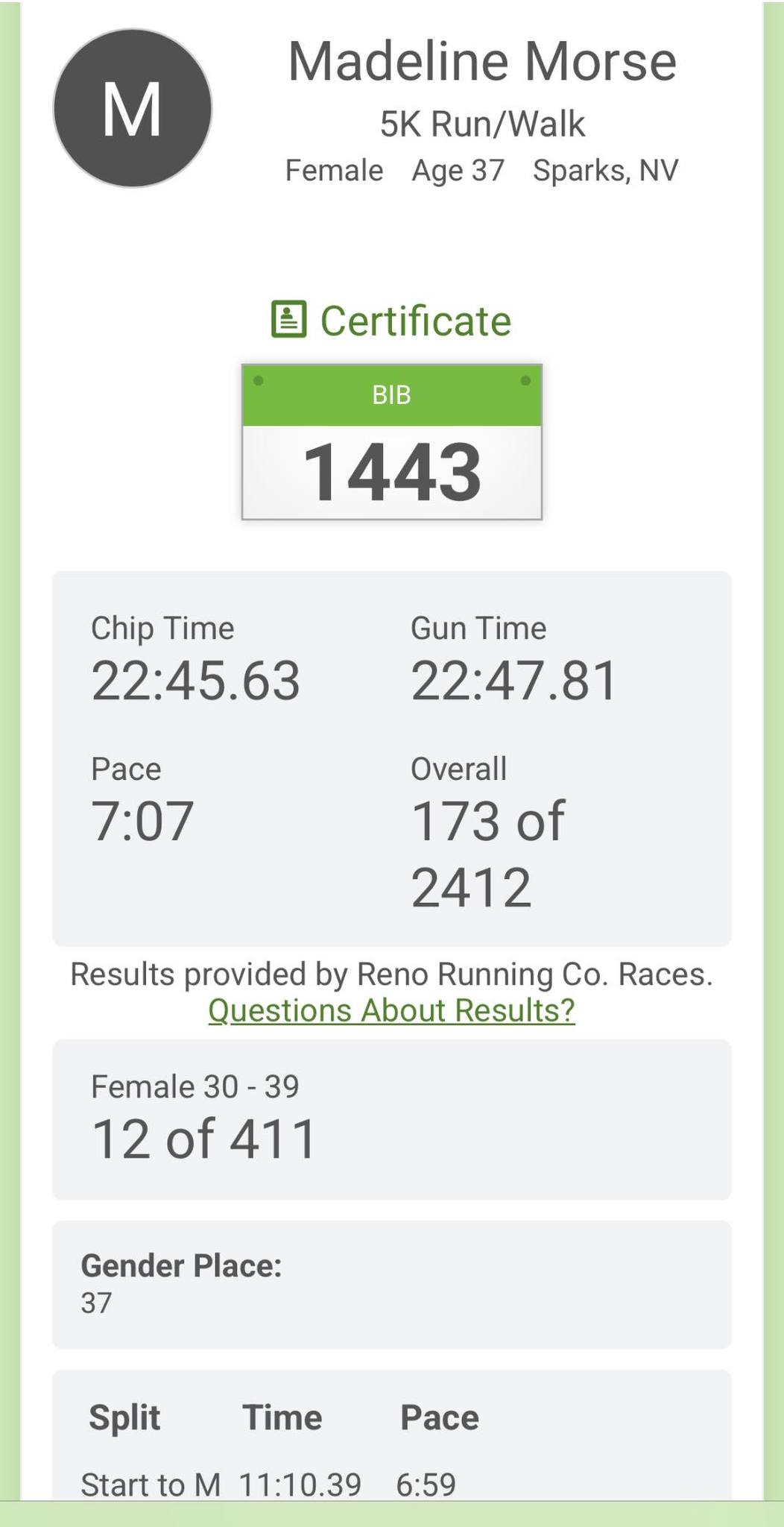Open the Certificate link

point(391,321)
